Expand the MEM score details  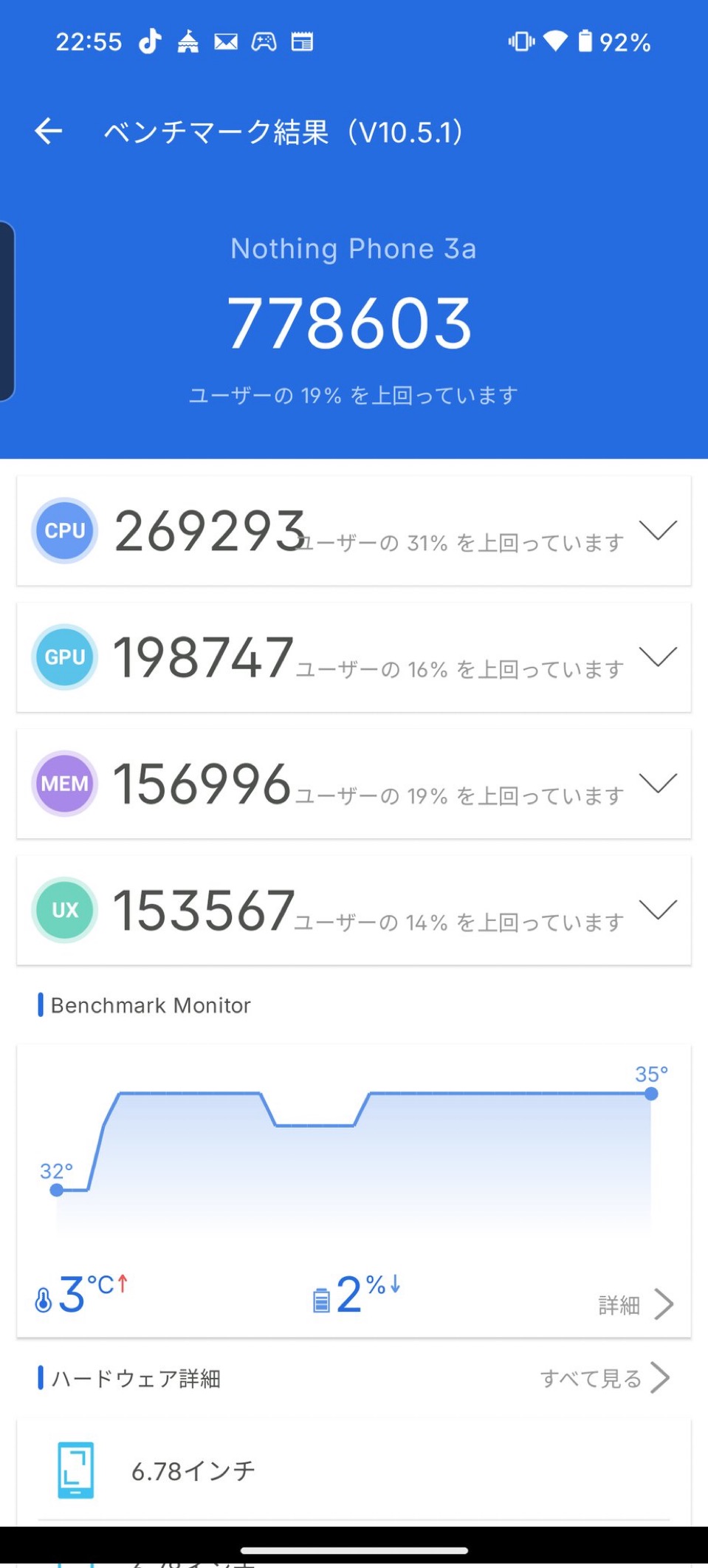pos(657,783)
